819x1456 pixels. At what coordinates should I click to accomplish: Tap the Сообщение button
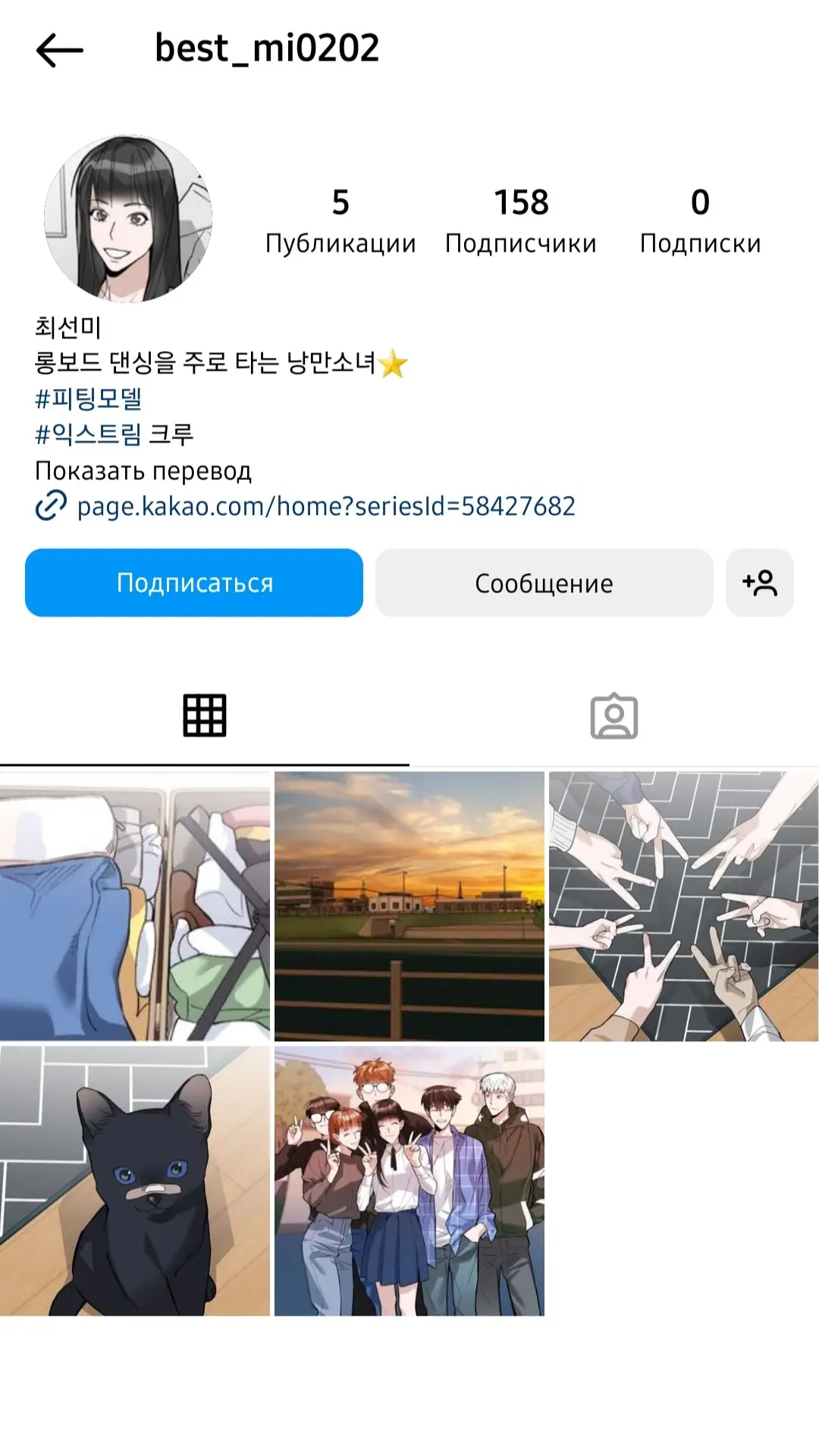pyautogui.click(x=544, y=582)
